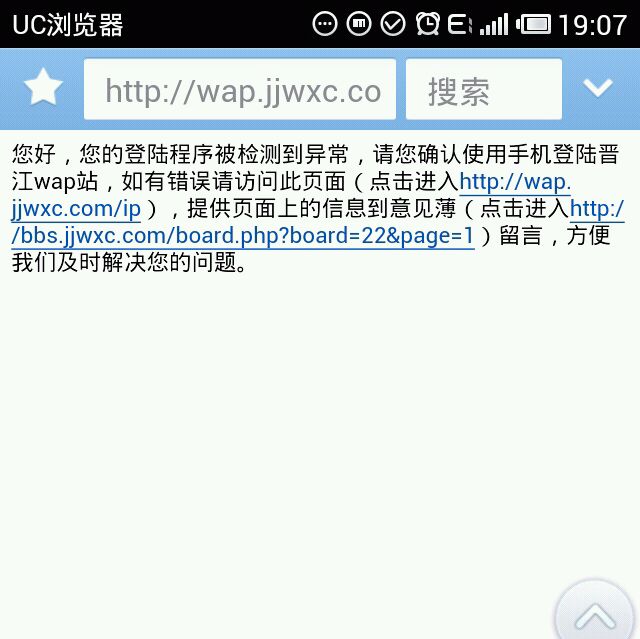Image resolution: width=640 pixels, height=639 pixels.
Task: Expand the dropdown arrow in toolbar
Action: tap(598, 89)
